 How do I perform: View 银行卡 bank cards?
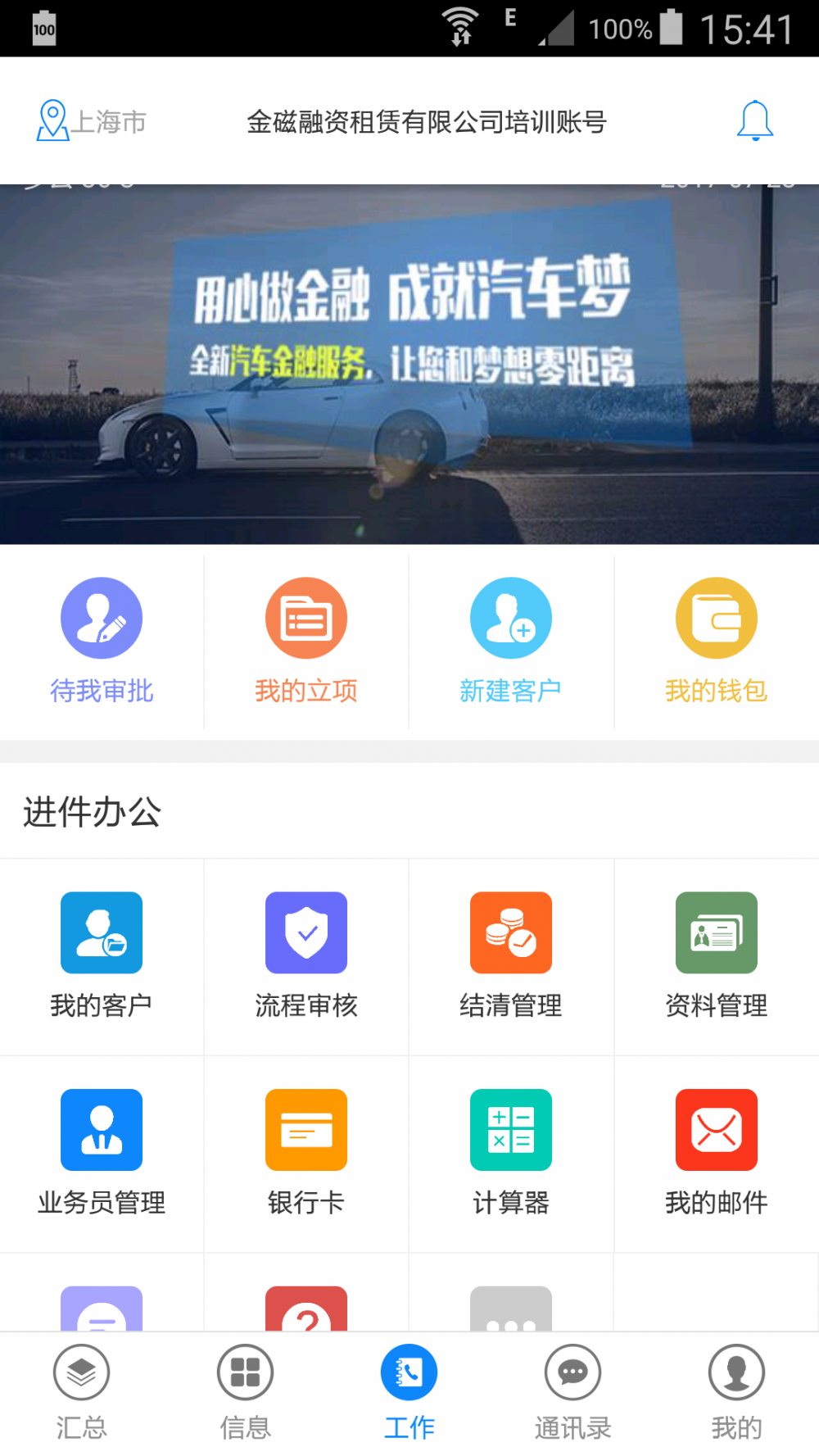pyautogui.click(x=306, y=1152)
